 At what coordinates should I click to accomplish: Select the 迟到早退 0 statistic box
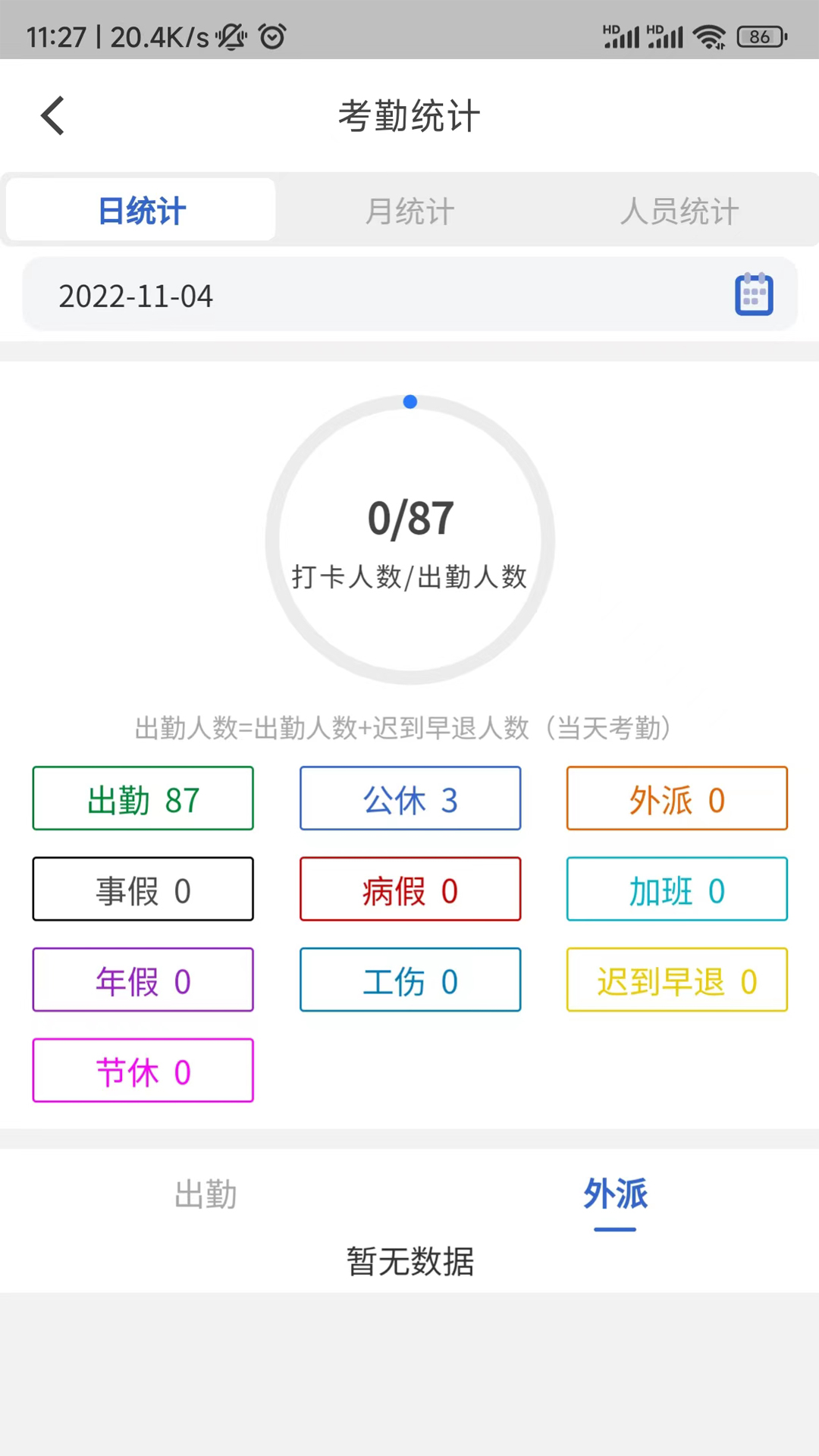(676, 980)
